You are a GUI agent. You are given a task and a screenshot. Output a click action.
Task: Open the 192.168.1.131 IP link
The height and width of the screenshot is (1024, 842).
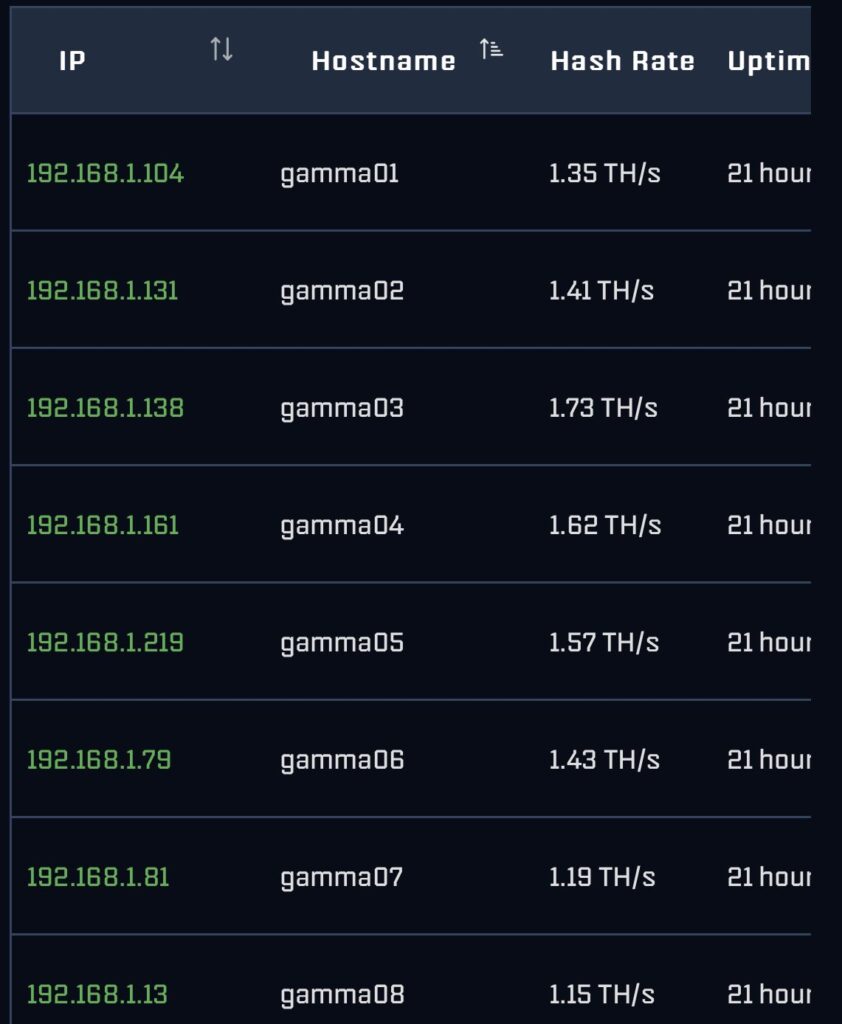[102, 291]
